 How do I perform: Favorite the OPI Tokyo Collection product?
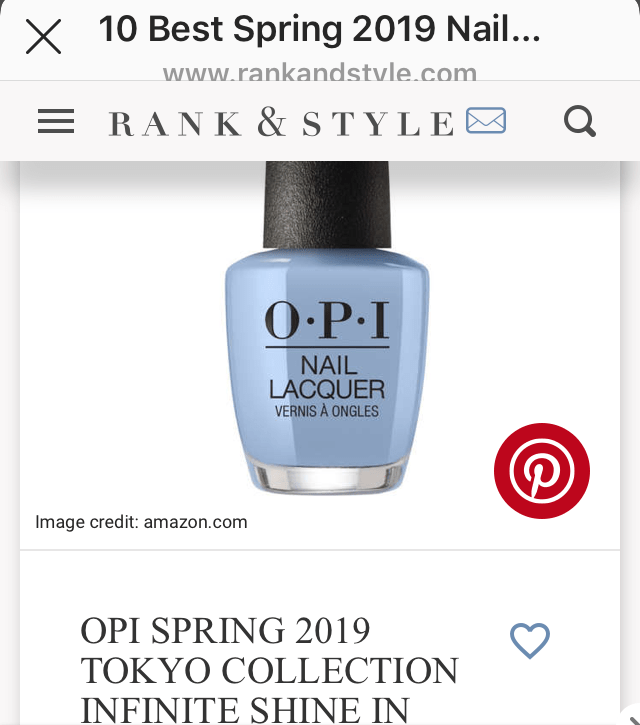[530, 641]
